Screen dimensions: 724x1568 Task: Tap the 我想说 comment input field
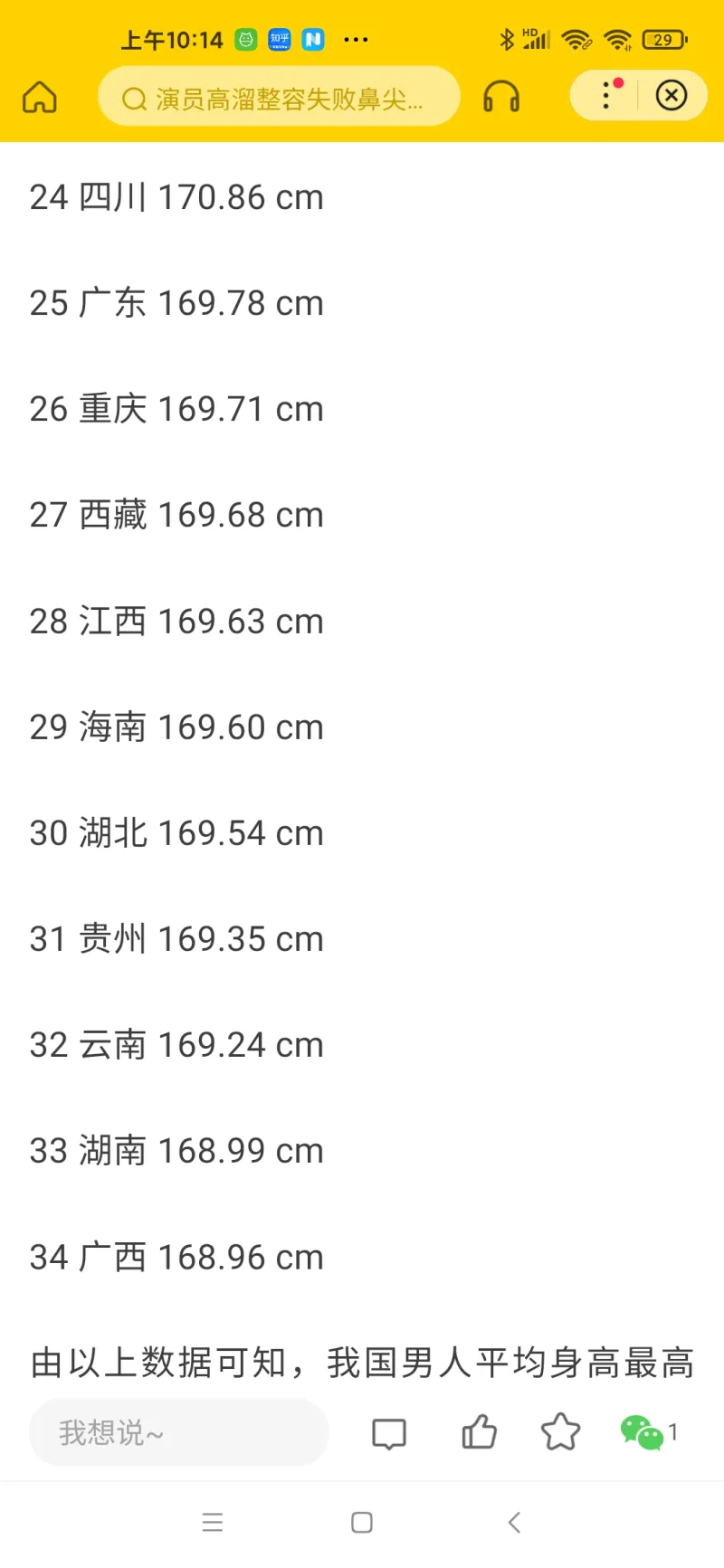point(178,1432)
